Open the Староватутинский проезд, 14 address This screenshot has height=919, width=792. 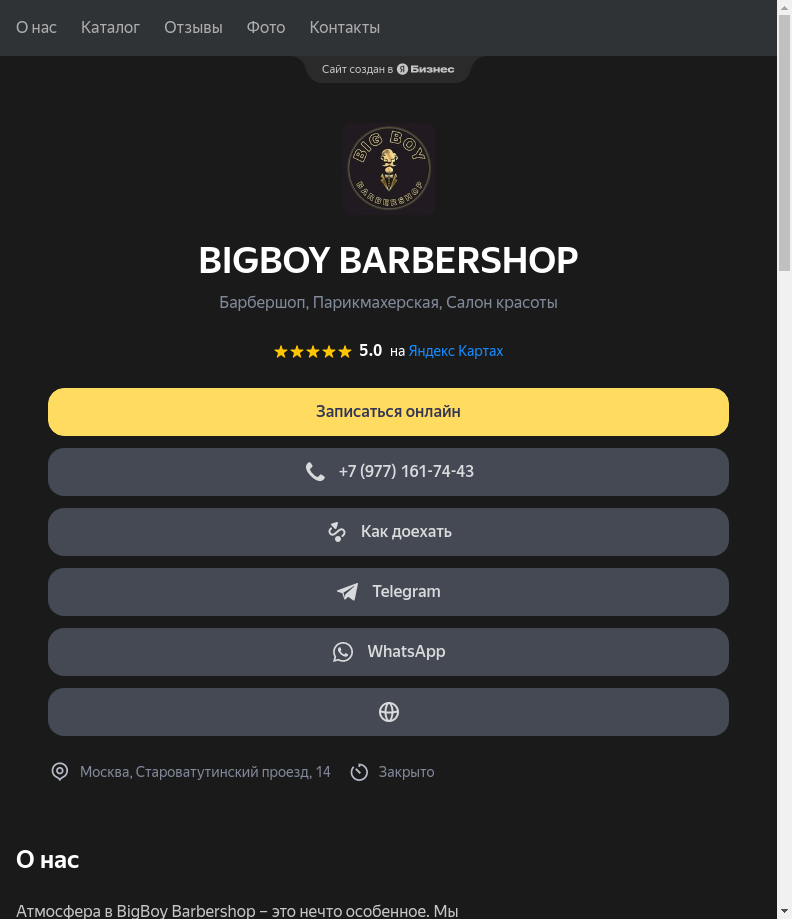204,772
